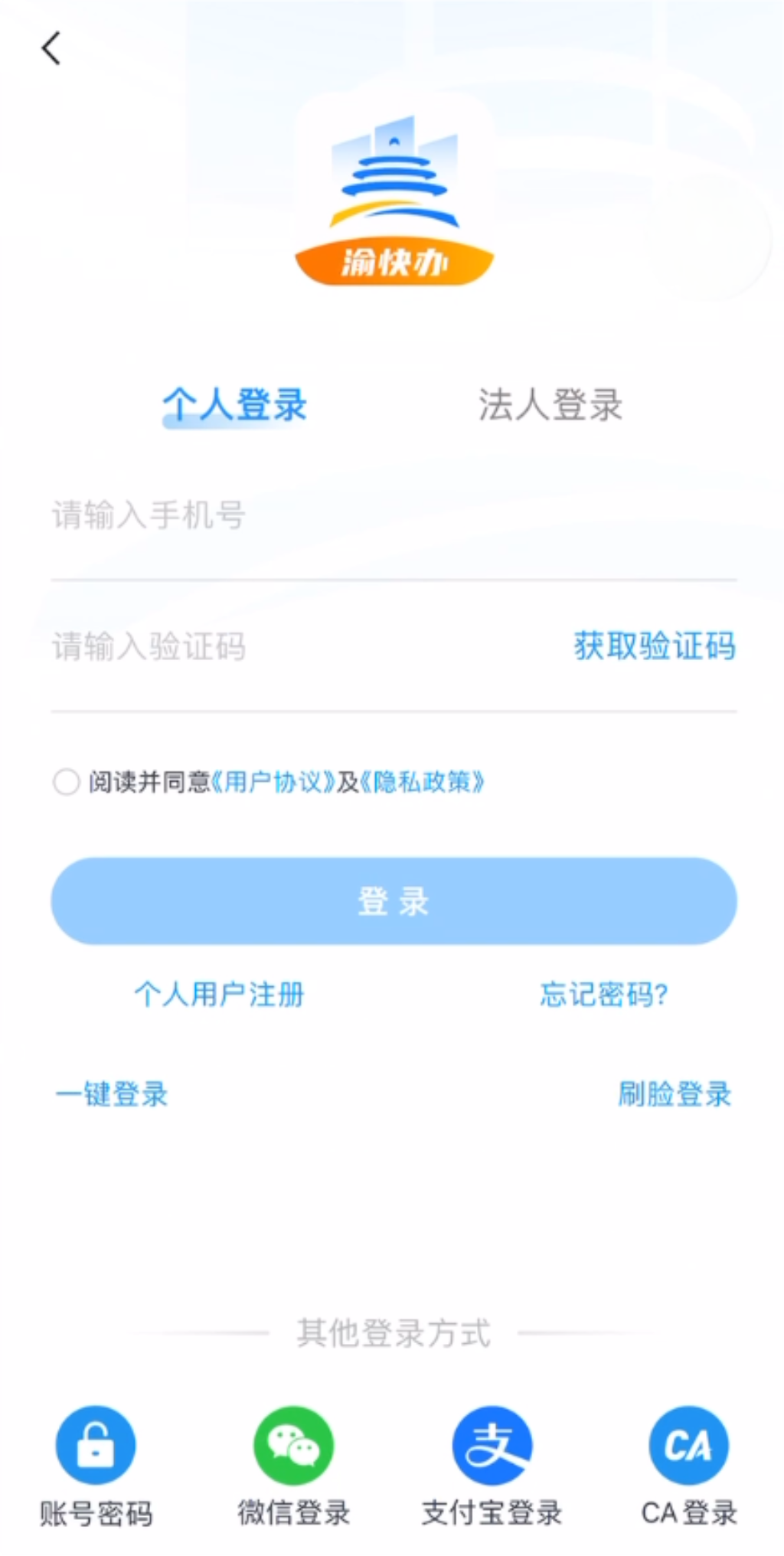Select the 个人登录 tab
784x1556 pixels.
(234, 404)
